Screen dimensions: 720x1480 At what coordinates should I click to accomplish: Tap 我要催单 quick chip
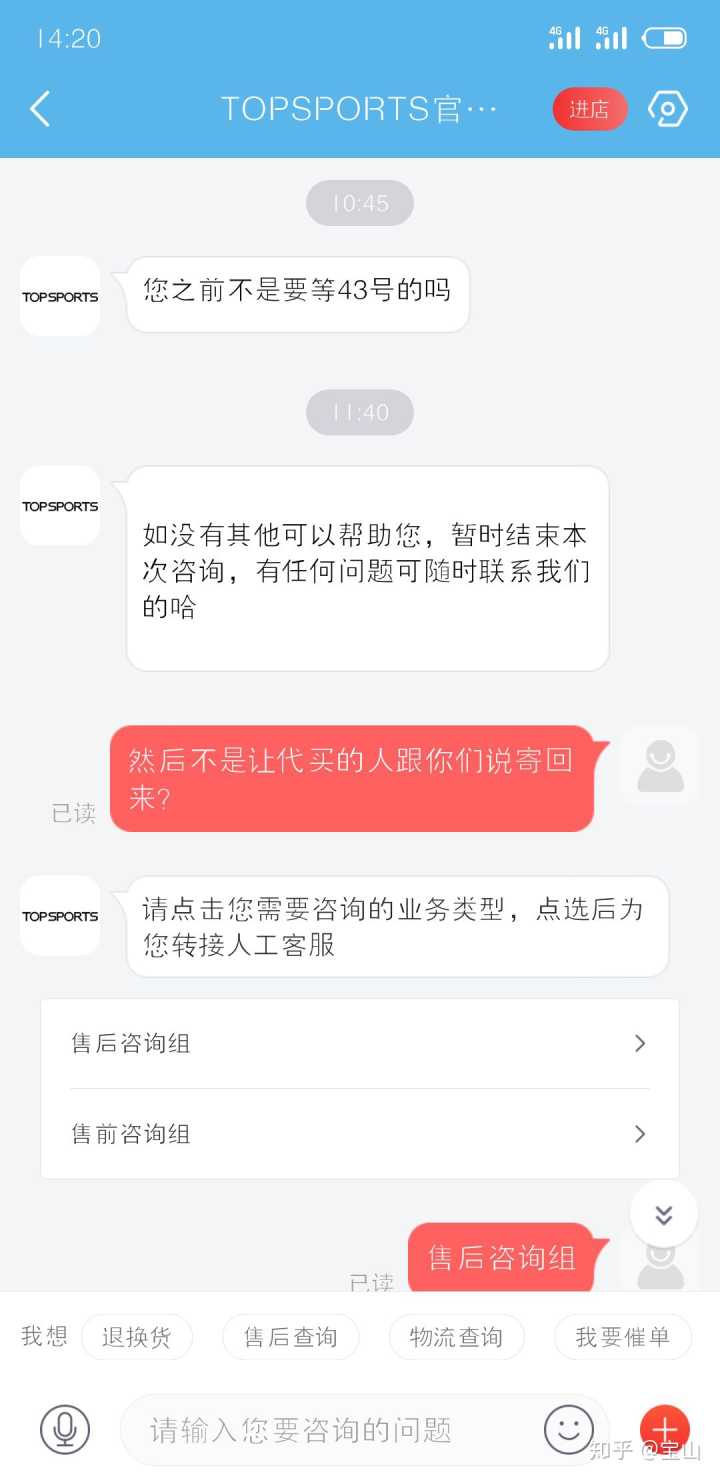coord(622,1337)
